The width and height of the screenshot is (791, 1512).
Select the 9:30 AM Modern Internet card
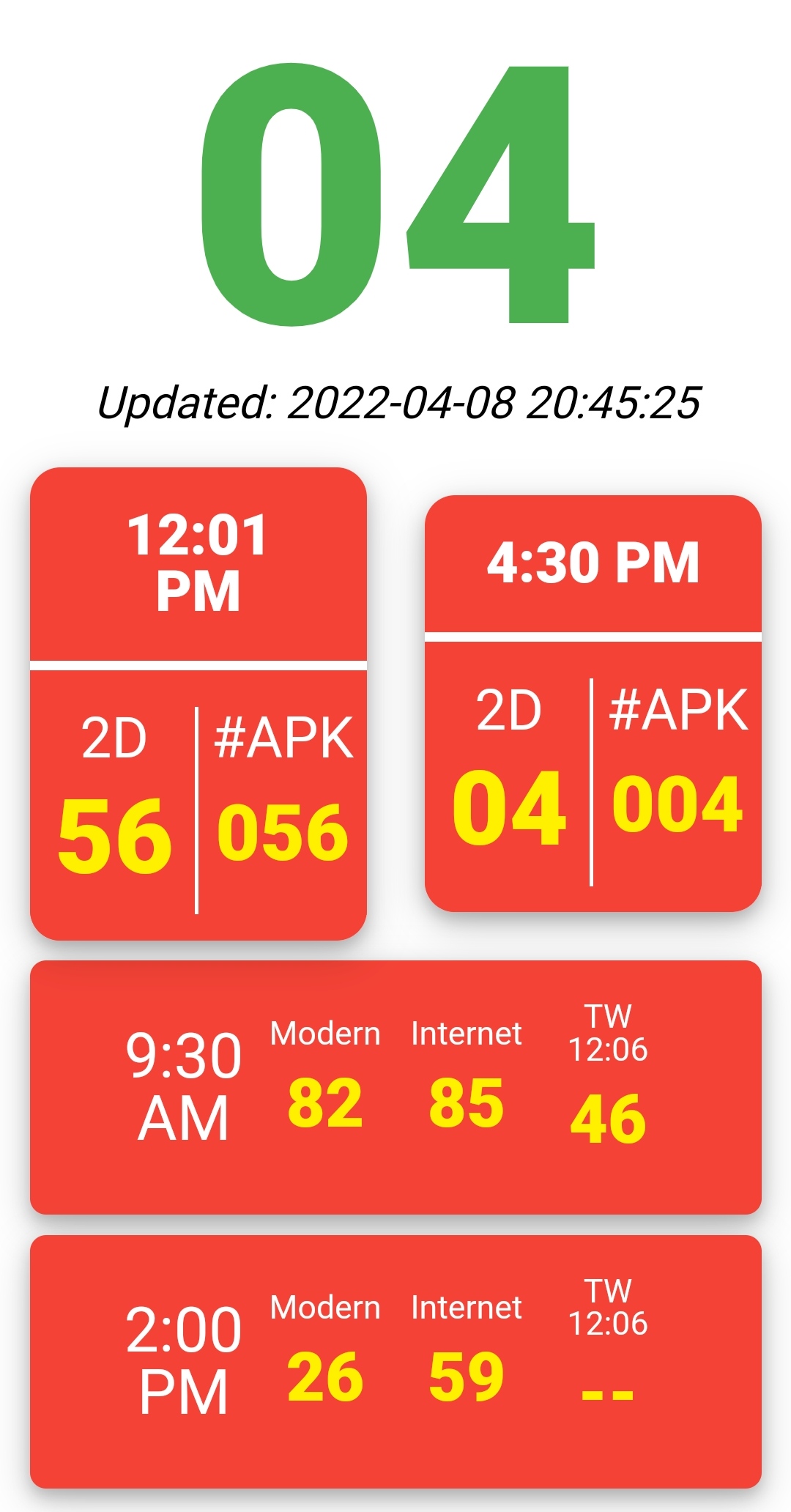tap(395, 1086)
